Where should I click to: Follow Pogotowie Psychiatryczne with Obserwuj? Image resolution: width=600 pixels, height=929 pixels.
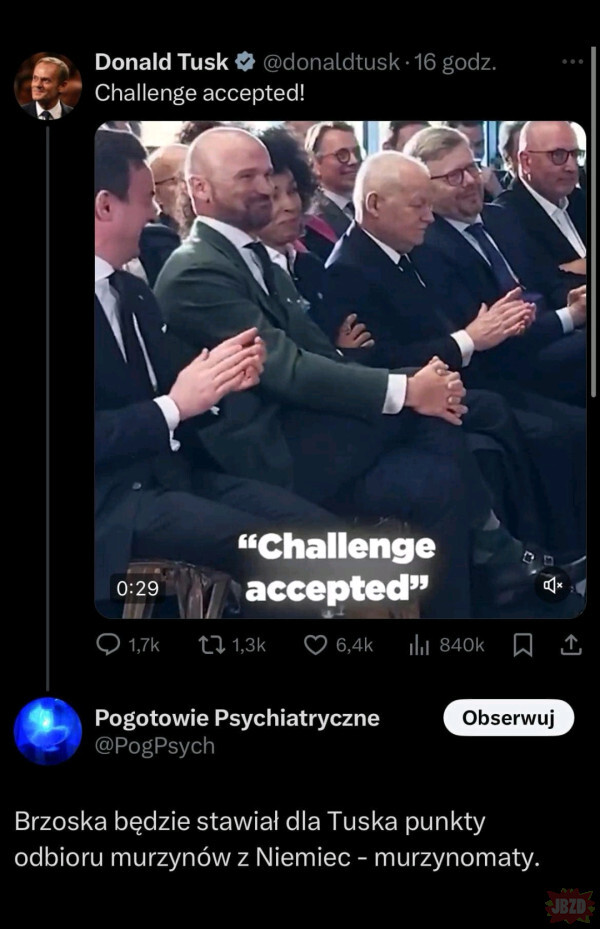[508, 717]
